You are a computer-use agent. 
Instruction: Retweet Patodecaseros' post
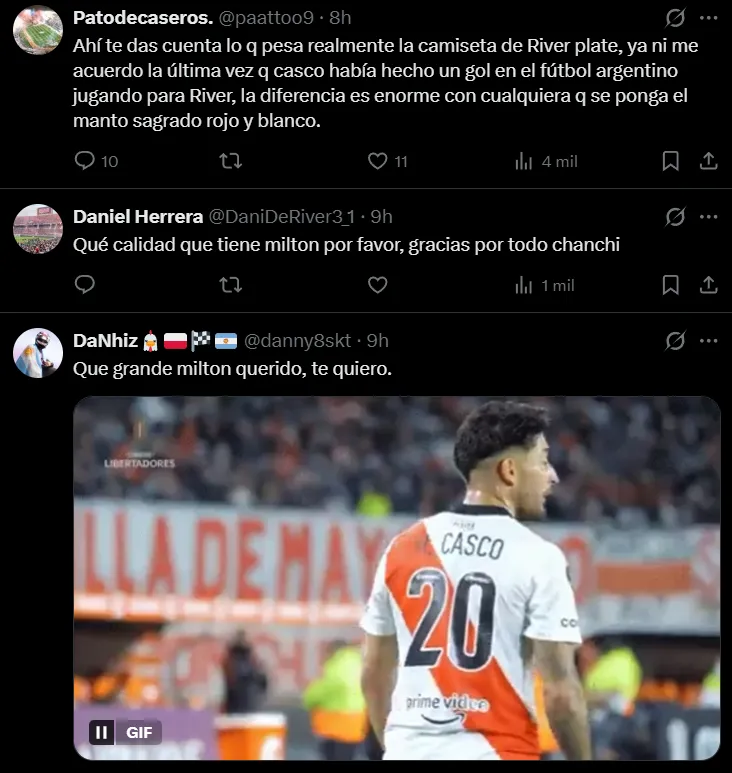click(231, 161)
